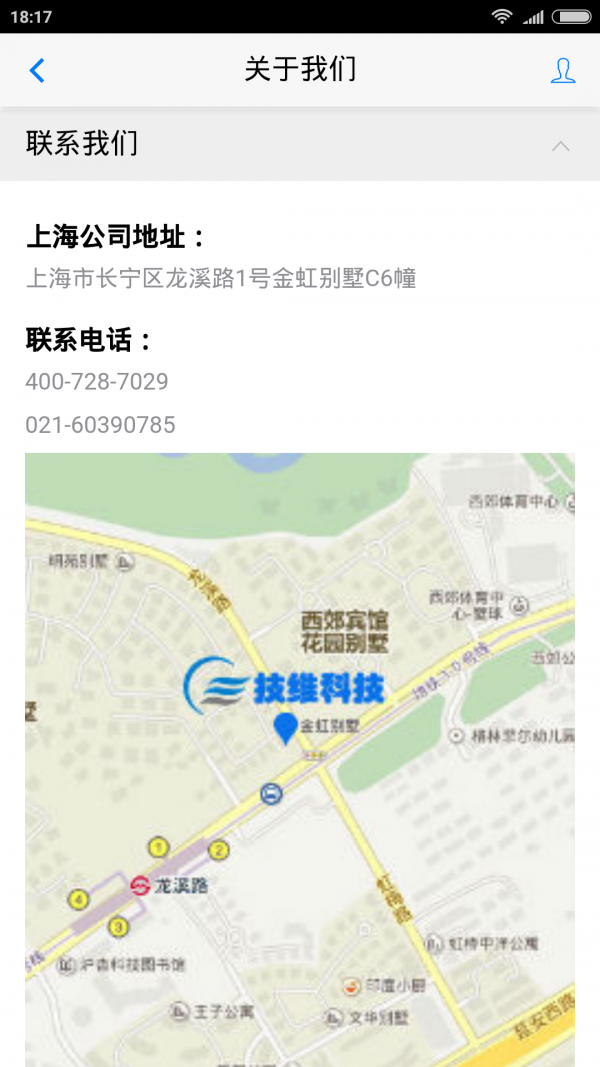This screenshot has height=1067, width=600.
Task: Open the company location map
Action: click(300, 758)
